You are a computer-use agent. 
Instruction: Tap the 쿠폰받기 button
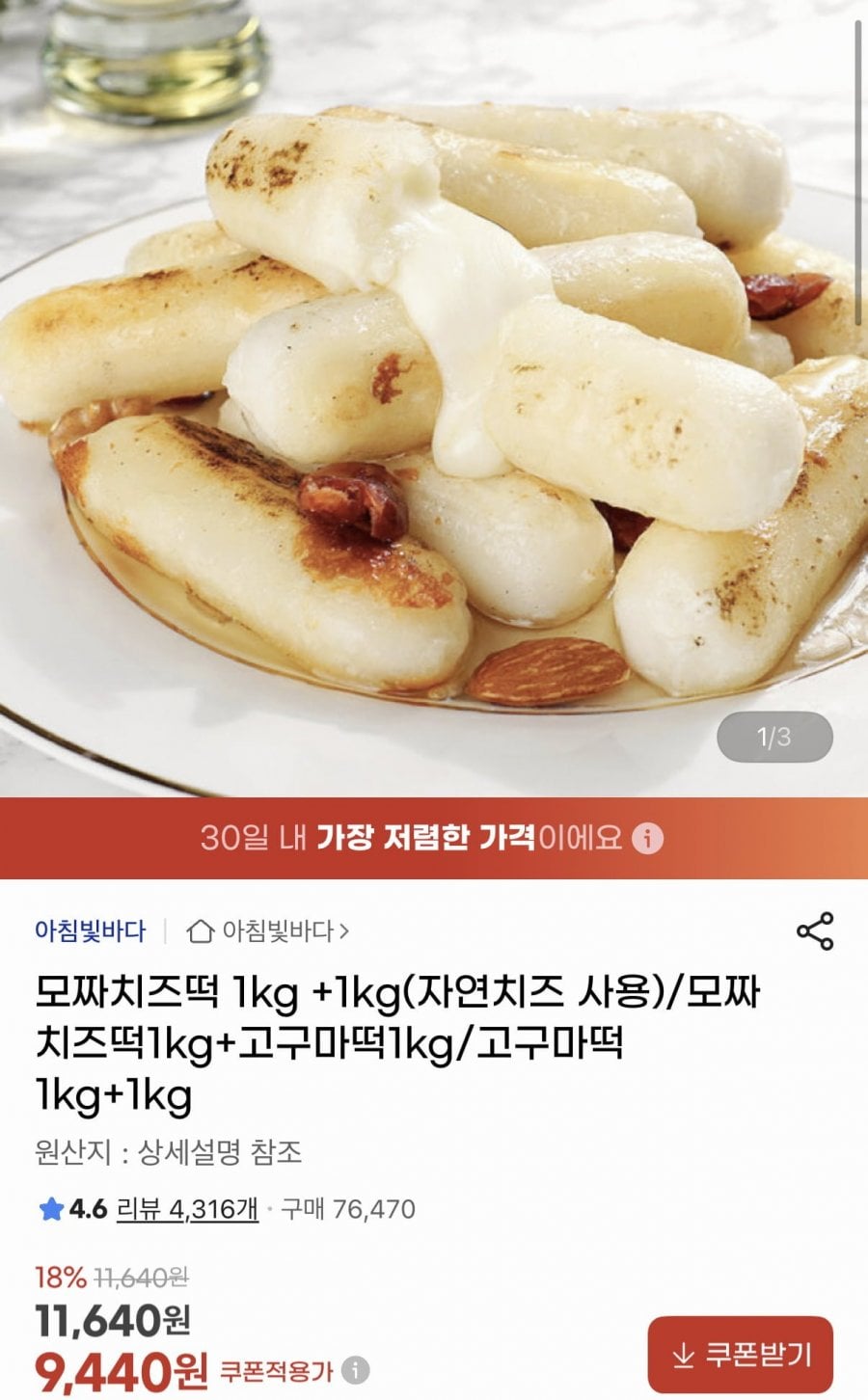[740, 1355]
